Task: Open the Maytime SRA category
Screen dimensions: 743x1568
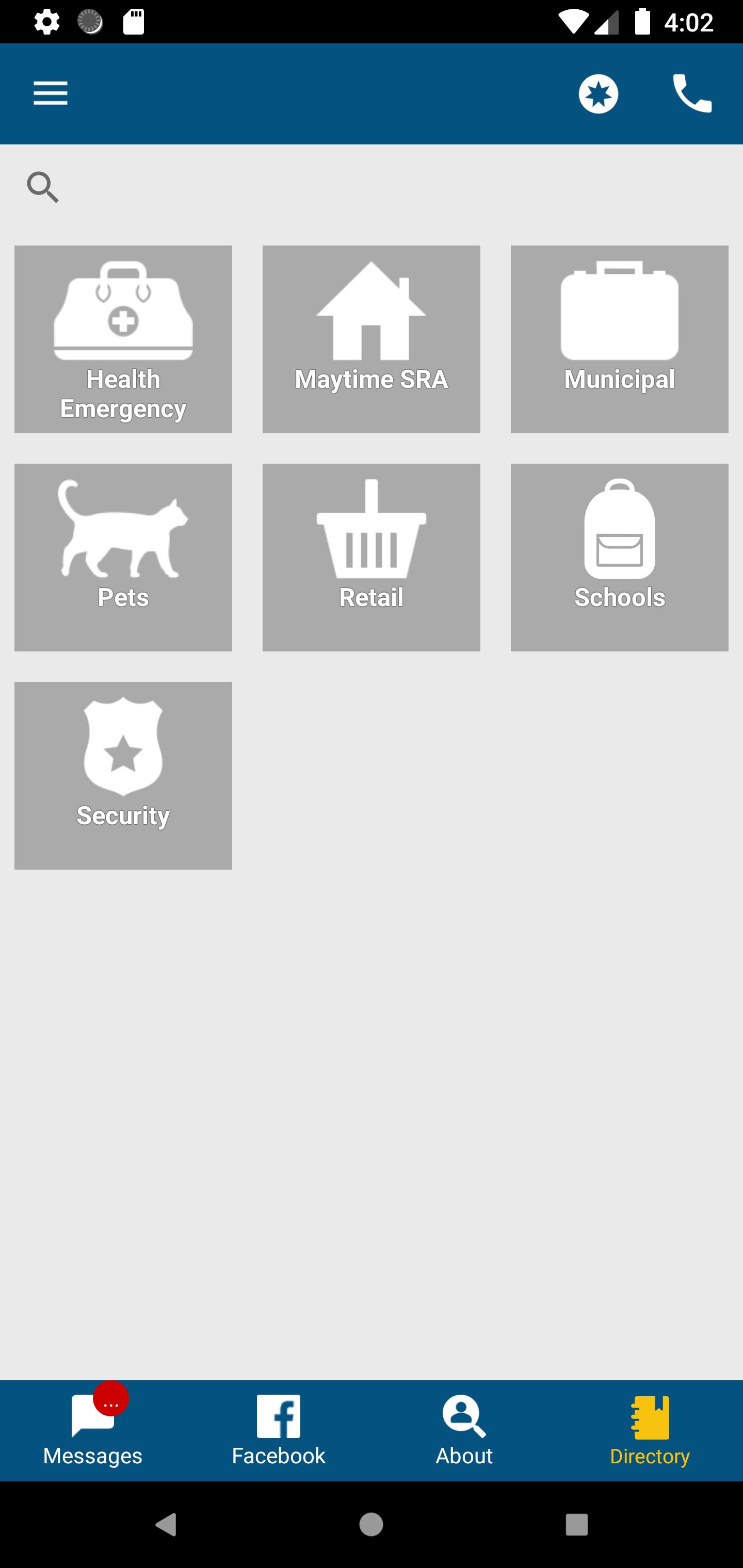Action: pos(371,339)
